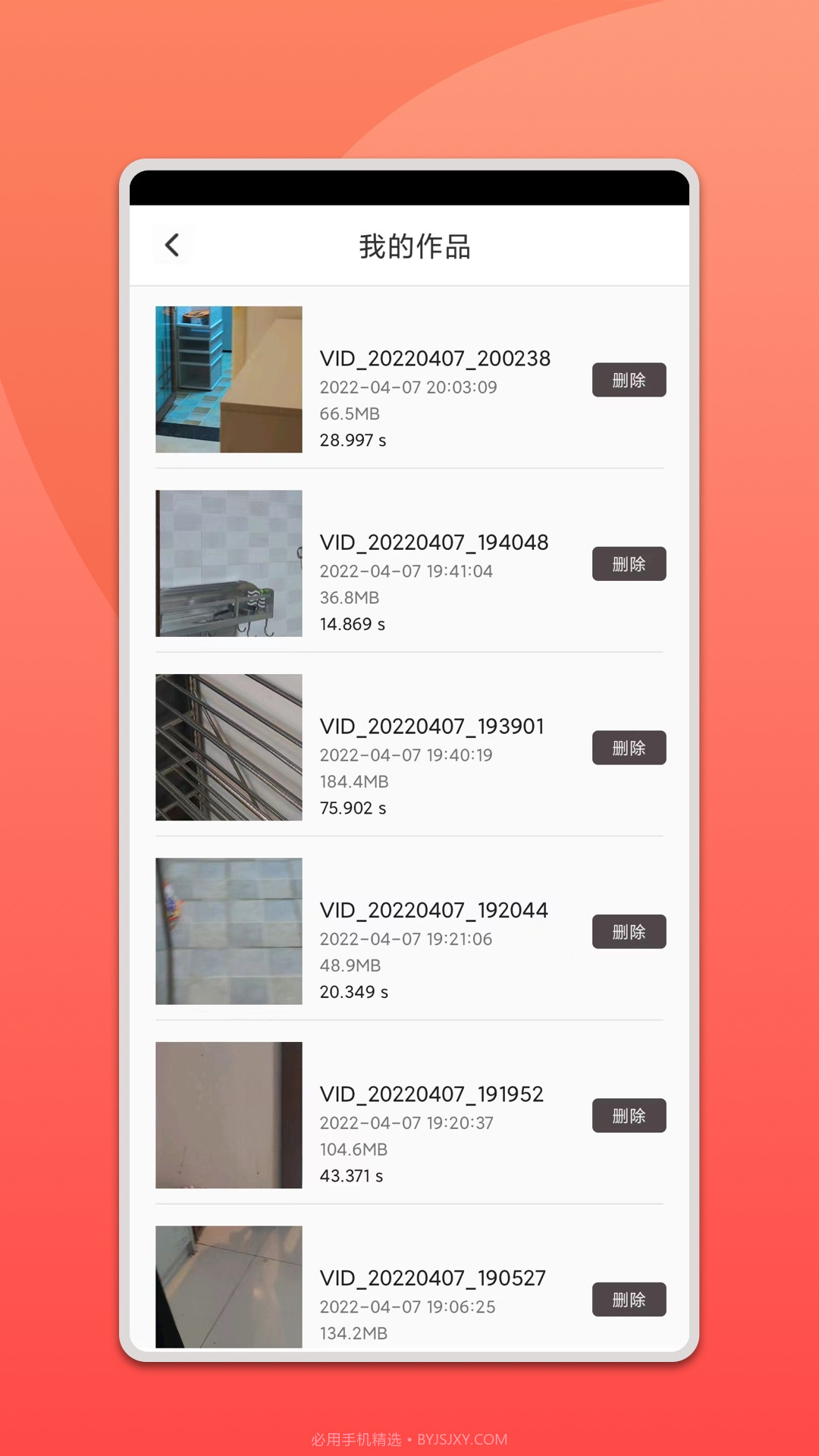Select the title VID_20220407_193901
The width and height of the screenshot is (819, 1456).
tap(431, 726)
